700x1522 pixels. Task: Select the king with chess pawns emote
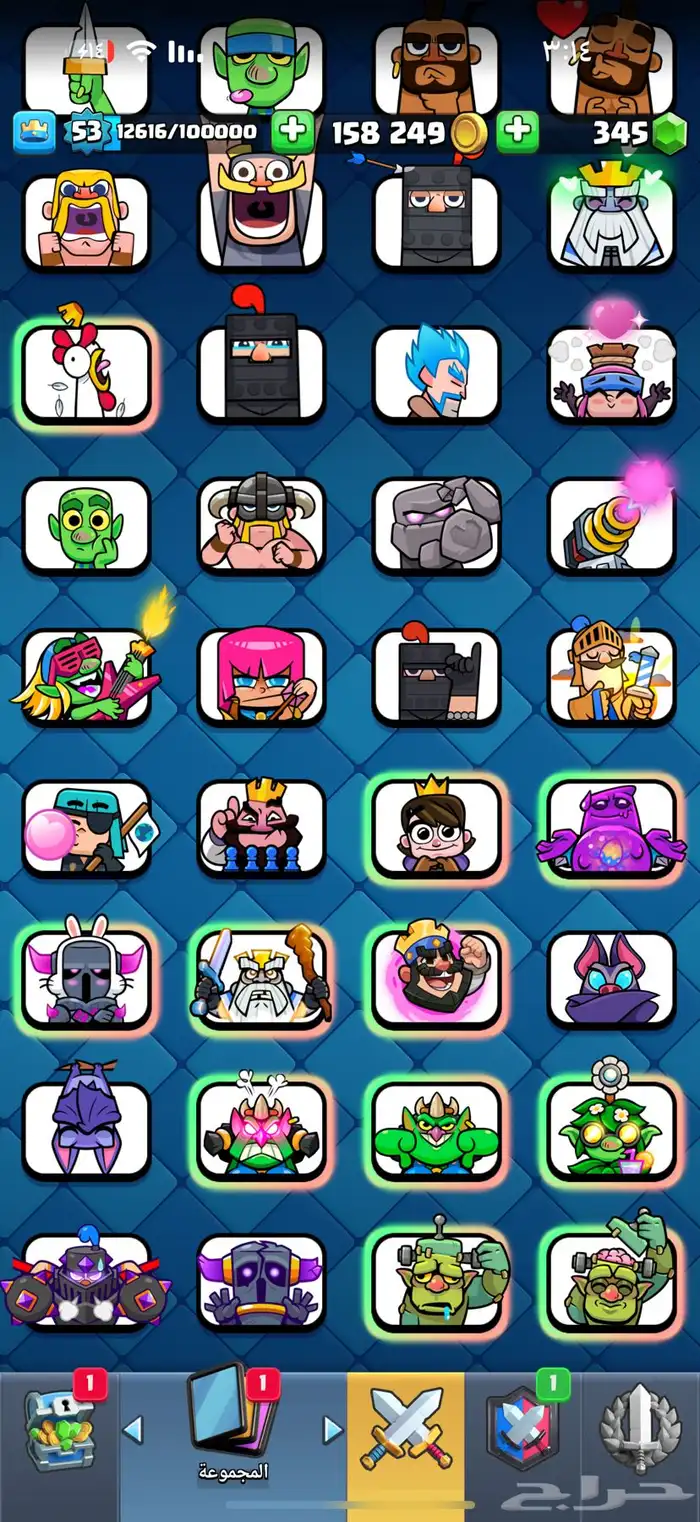[x=262, y=828]
